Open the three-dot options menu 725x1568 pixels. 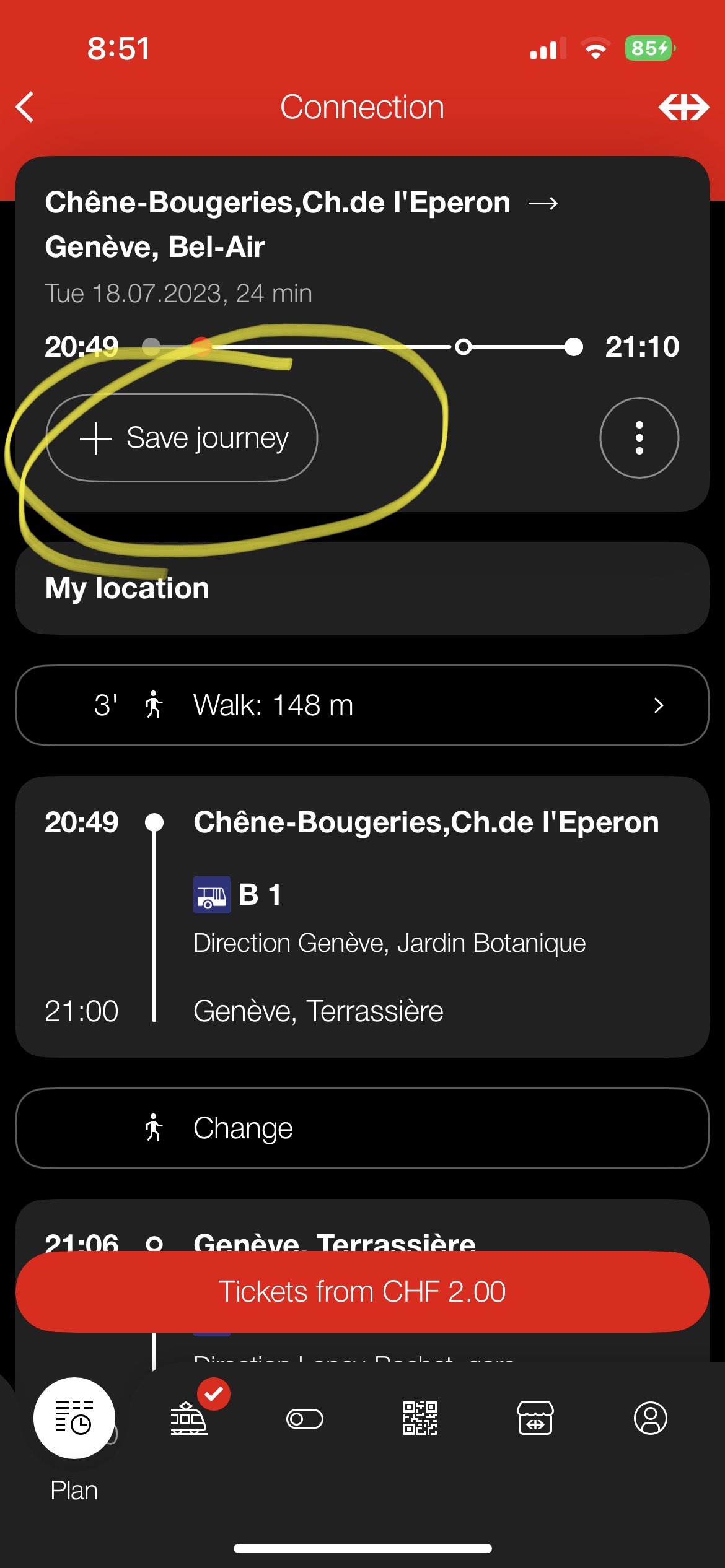point(639,438)
